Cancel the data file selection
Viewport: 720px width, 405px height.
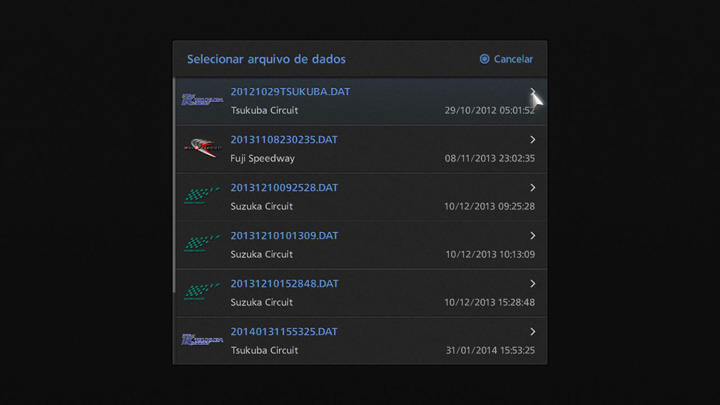[x=507, y=59]
